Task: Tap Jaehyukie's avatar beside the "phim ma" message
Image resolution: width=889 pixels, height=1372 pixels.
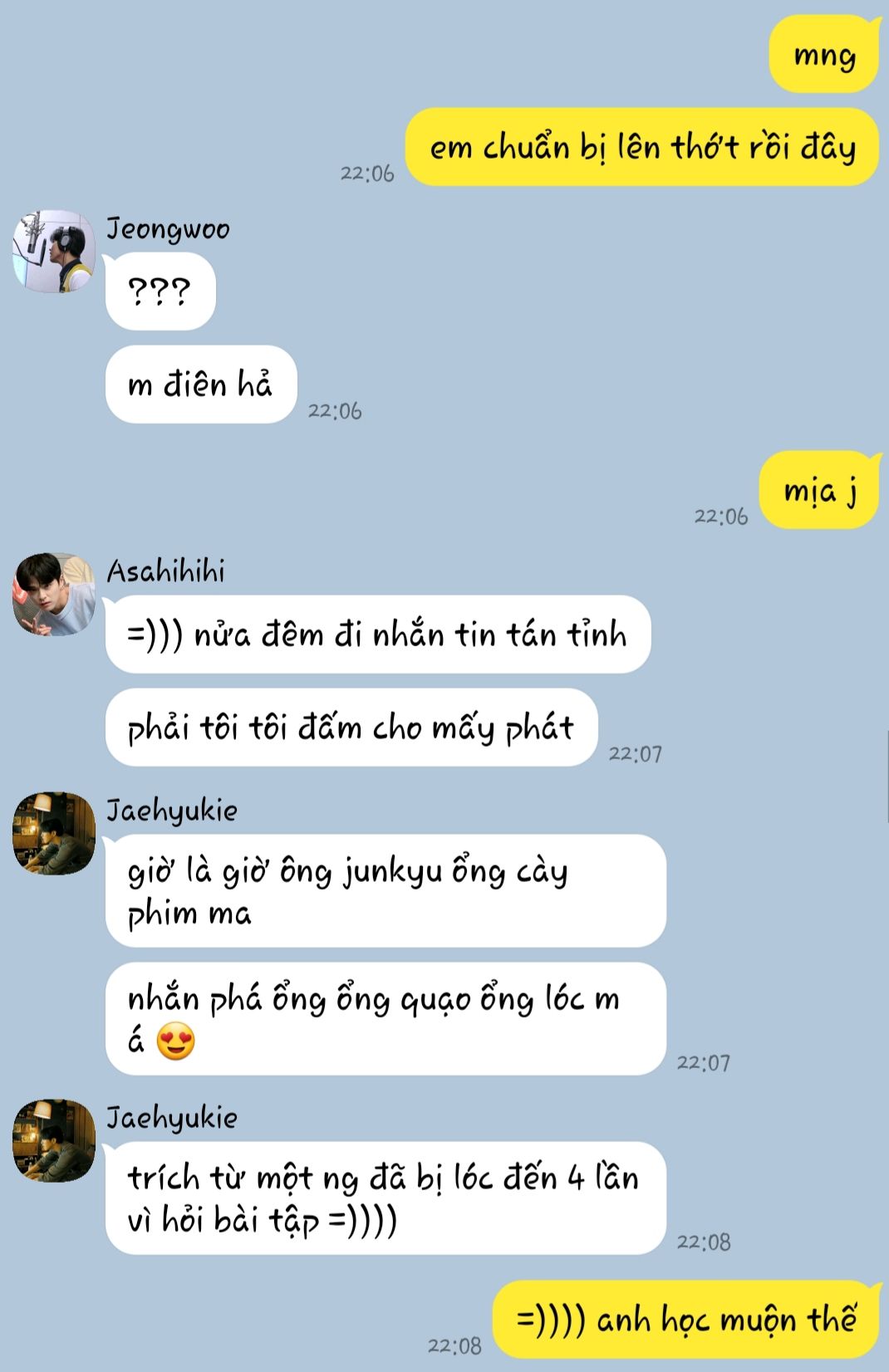Action: (54, 833)
